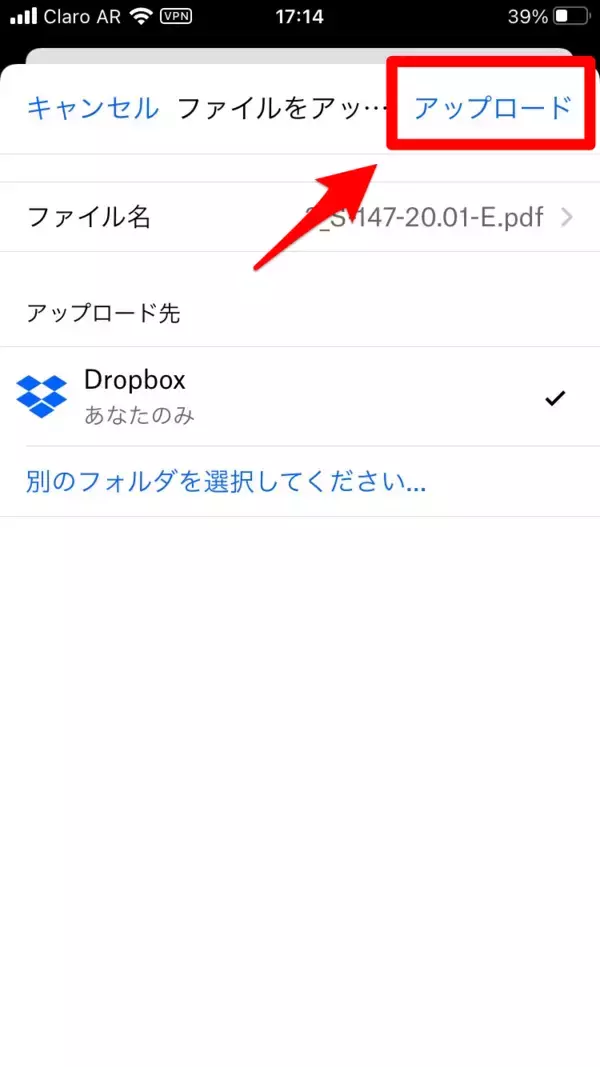Select the Dropbox folder as destination
The height and width of the screenshot is (1067, 600).
[x=300, y=397]
